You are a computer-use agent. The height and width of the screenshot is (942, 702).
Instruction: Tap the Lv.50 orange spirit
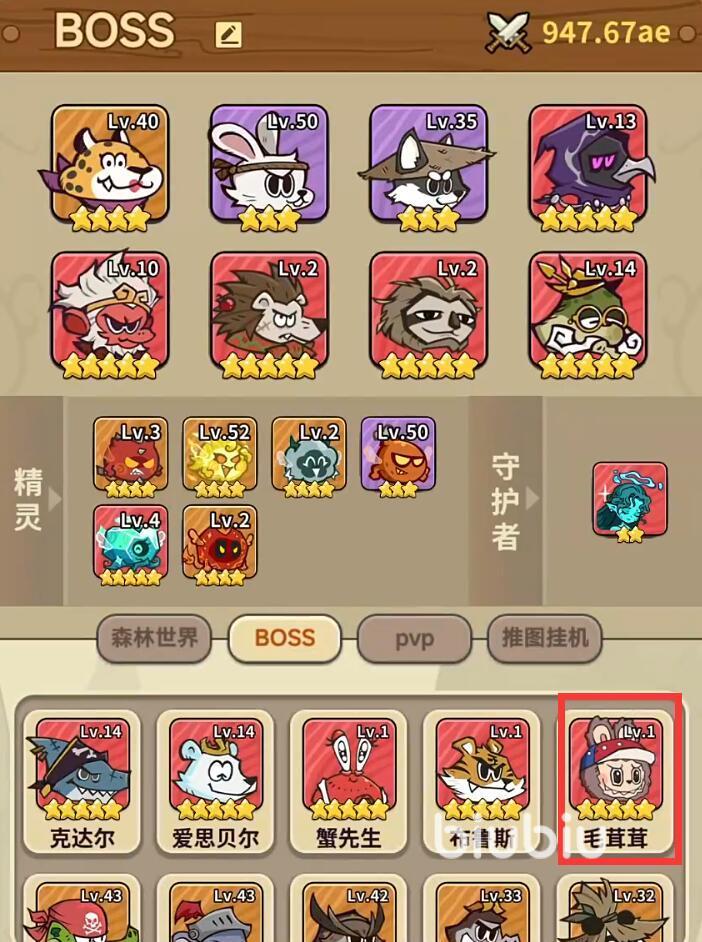coord(398,455)
